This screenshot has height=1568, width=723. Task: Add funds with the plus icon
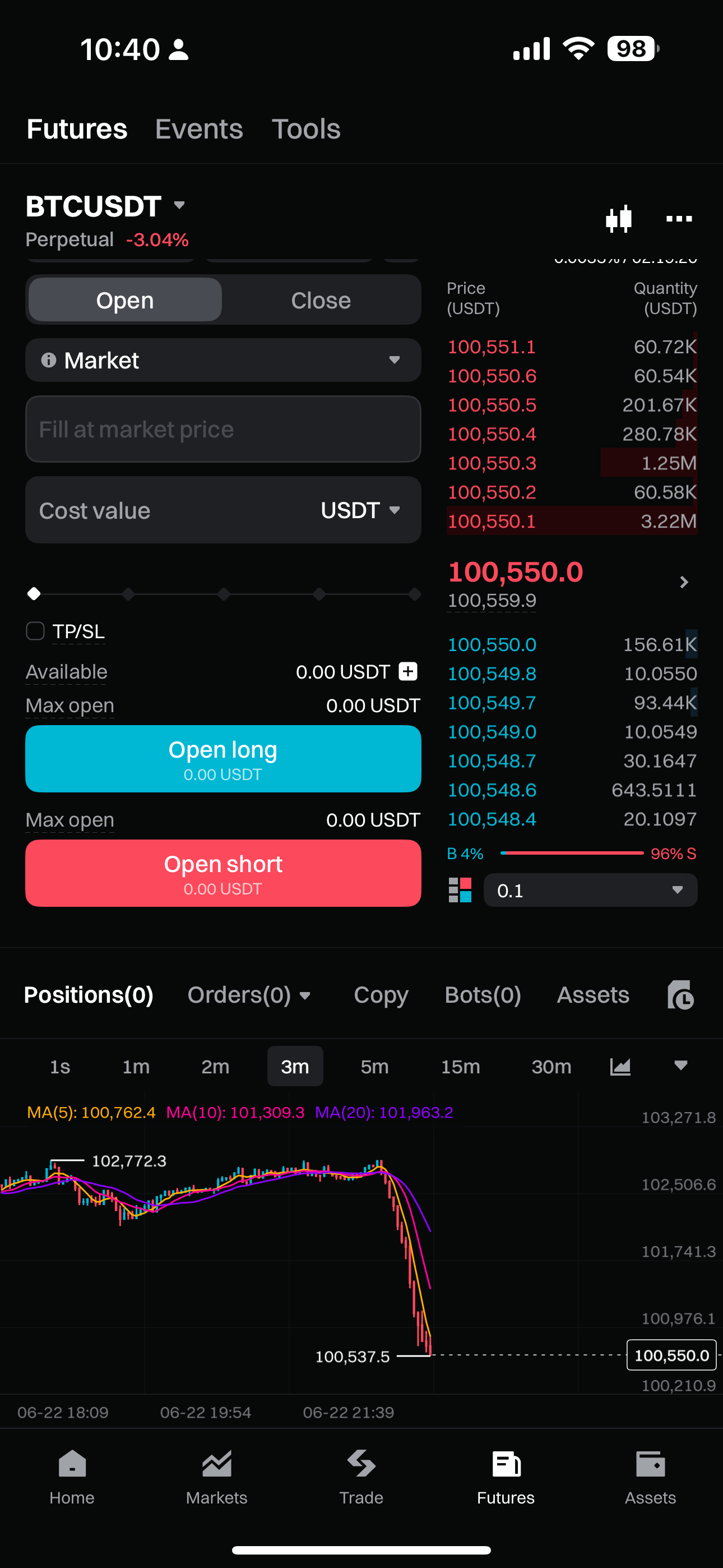(408, 671)
